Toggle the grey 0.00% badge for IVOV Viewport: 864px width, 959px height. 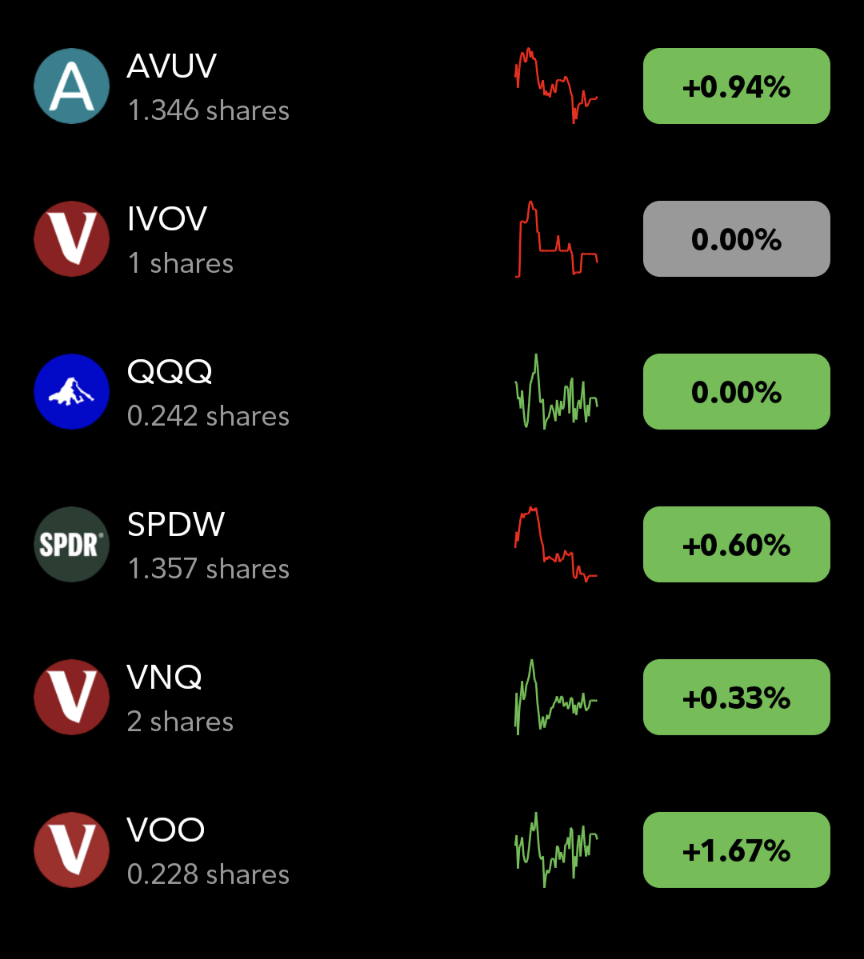pos(736,240)
